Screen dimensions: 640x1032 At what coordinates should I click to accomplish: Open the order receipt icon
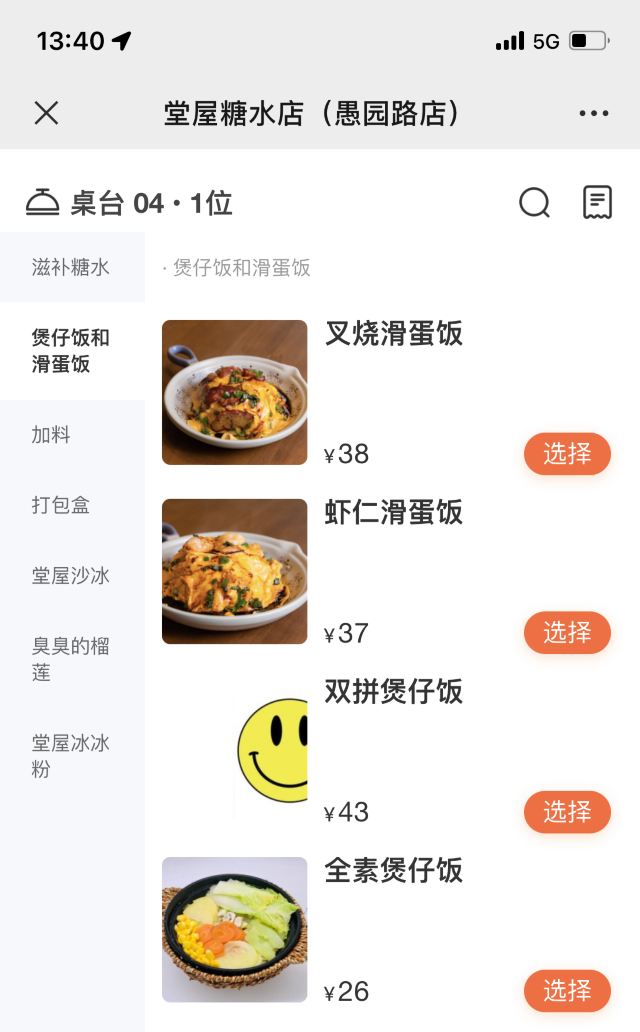pyautogui.click(x=597, y=202)
